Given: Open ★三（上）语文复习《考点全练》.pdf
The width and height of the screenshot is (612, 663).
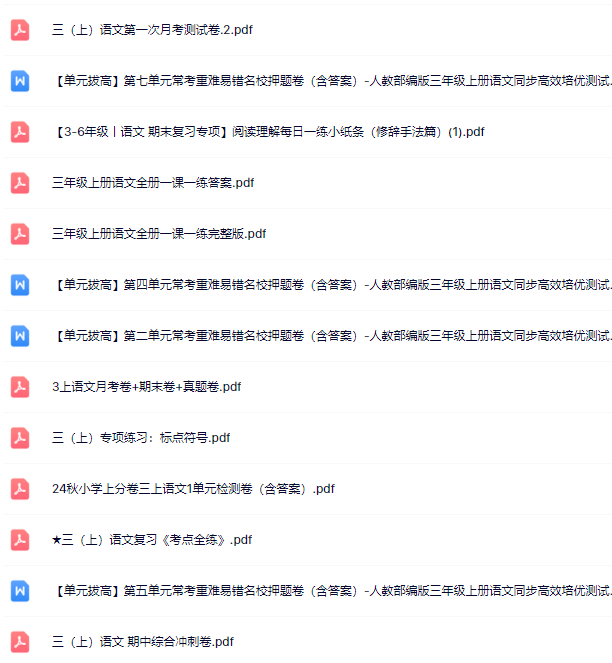Looking at the screenshot, I should (152, 540).
